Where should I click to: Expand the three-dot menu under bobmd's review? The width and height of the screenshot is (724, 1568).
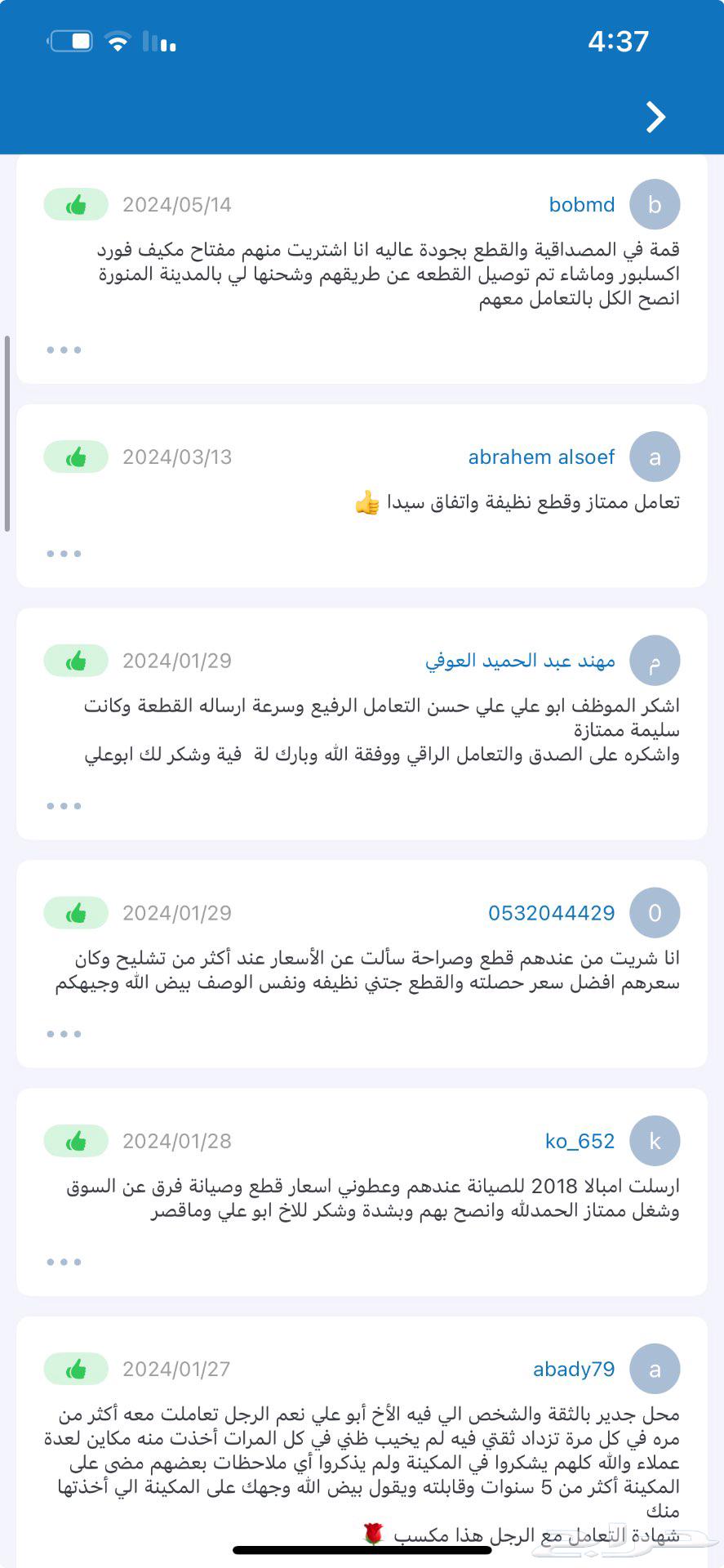64,349
